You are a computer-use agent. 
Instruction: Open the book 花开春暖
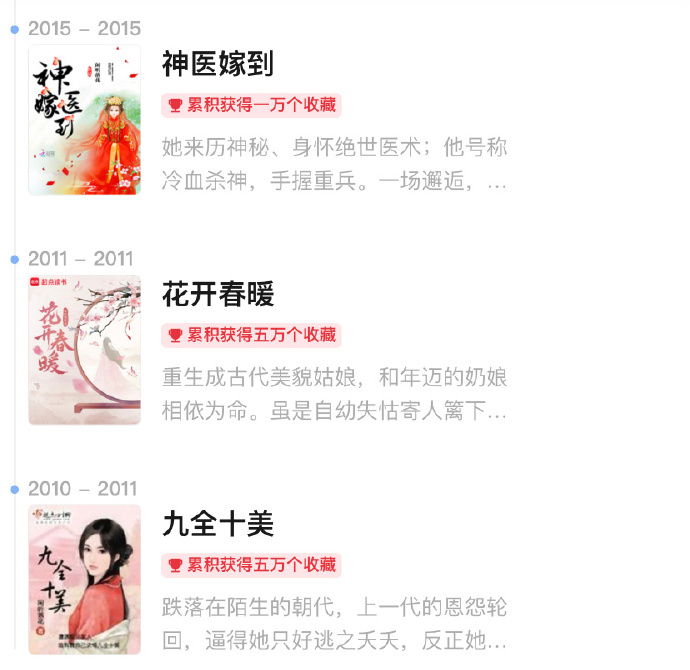pyautogui.click(x=217, y=295)
